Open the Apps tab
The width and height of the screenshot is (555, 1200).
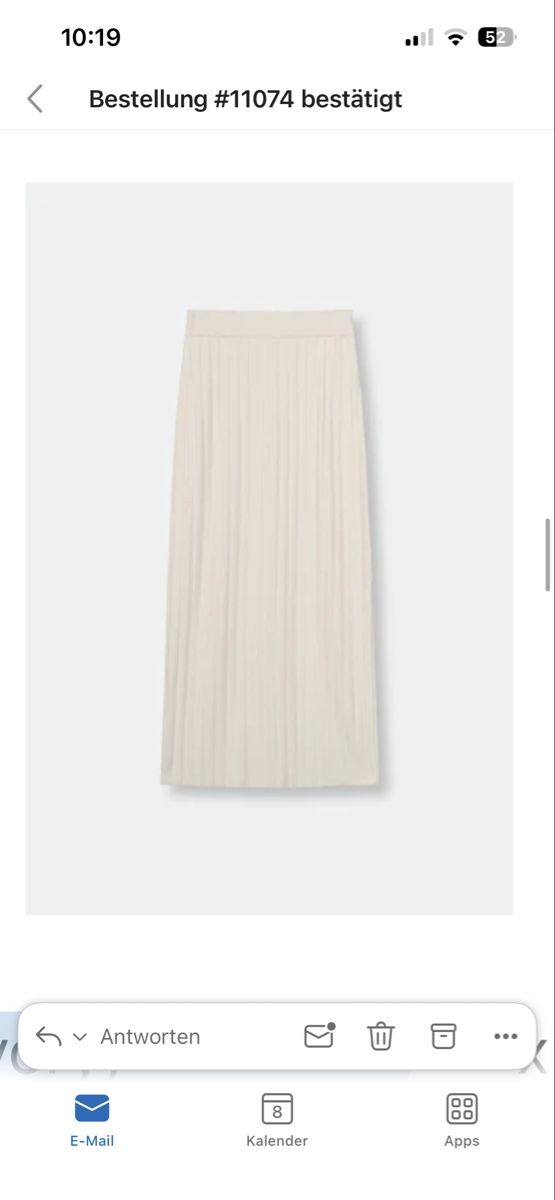(x=462, y=1119)
